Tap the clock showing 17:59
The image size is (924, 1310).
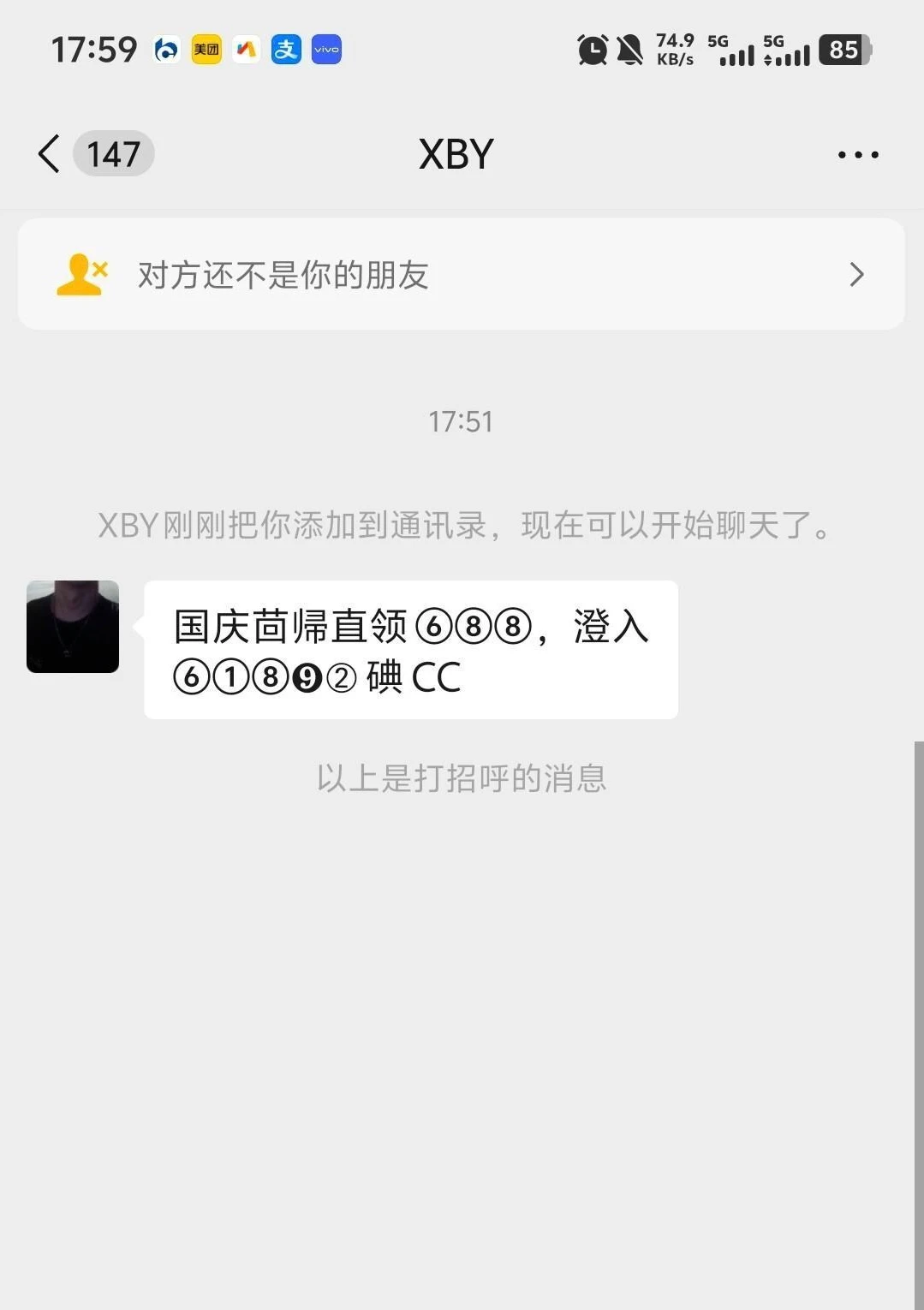coord(92,50)
